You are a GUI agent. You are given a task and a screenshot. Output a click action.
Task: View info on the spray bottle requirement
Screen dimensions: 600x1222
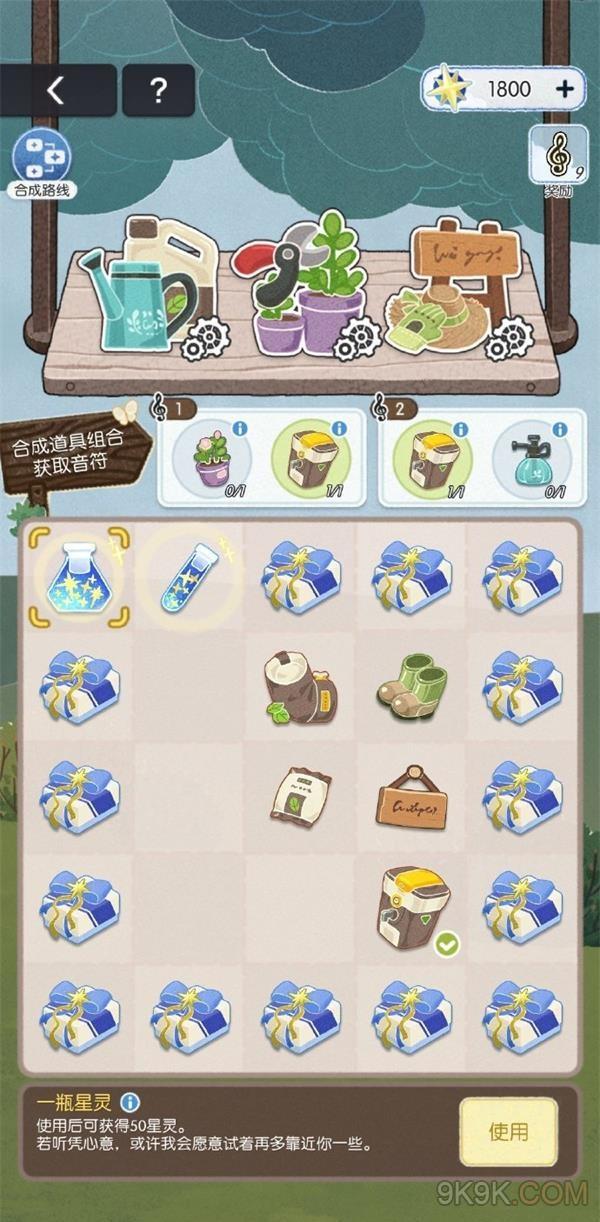(x=560, y=429)
